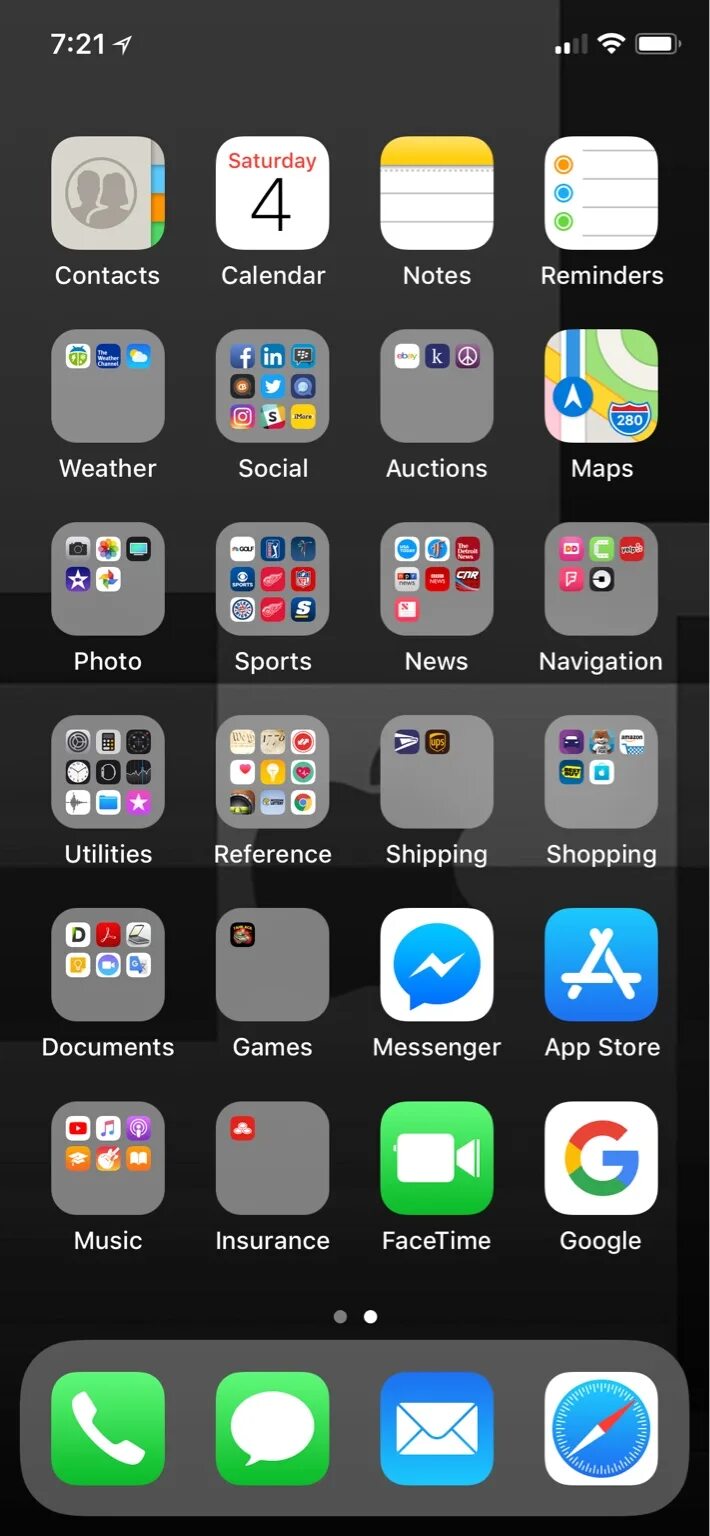Launch Maps
Image resolution: width=710 pixels, height=1536 pixels.
pyautogui.click(x=601, y=386)
